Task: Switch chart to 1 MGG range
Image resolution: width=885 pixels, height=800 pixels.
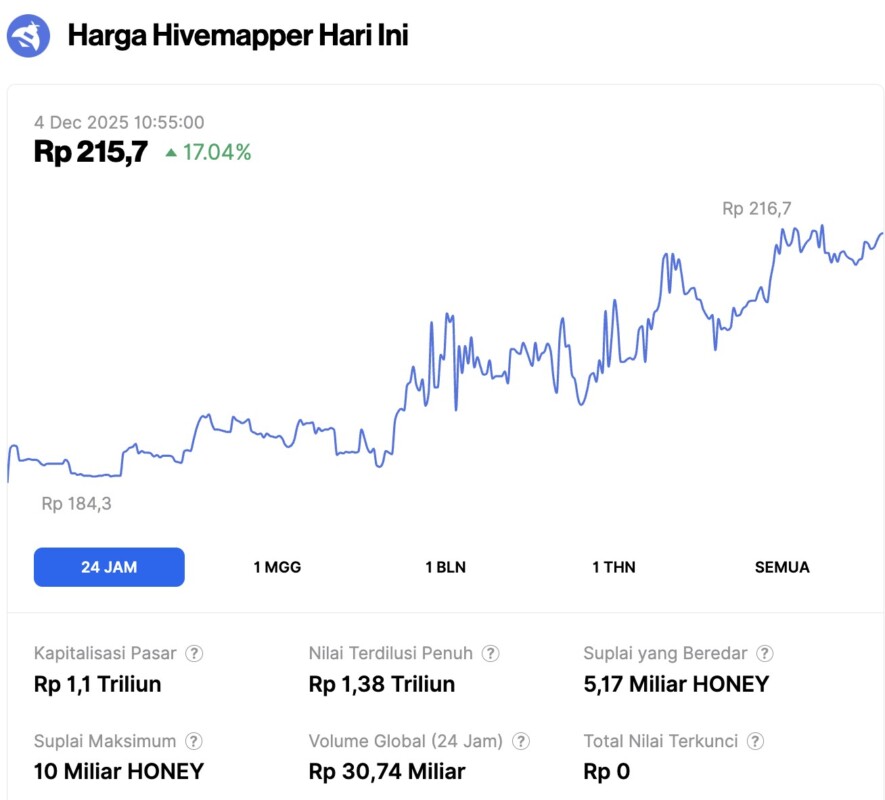Action: coord(277,567)
